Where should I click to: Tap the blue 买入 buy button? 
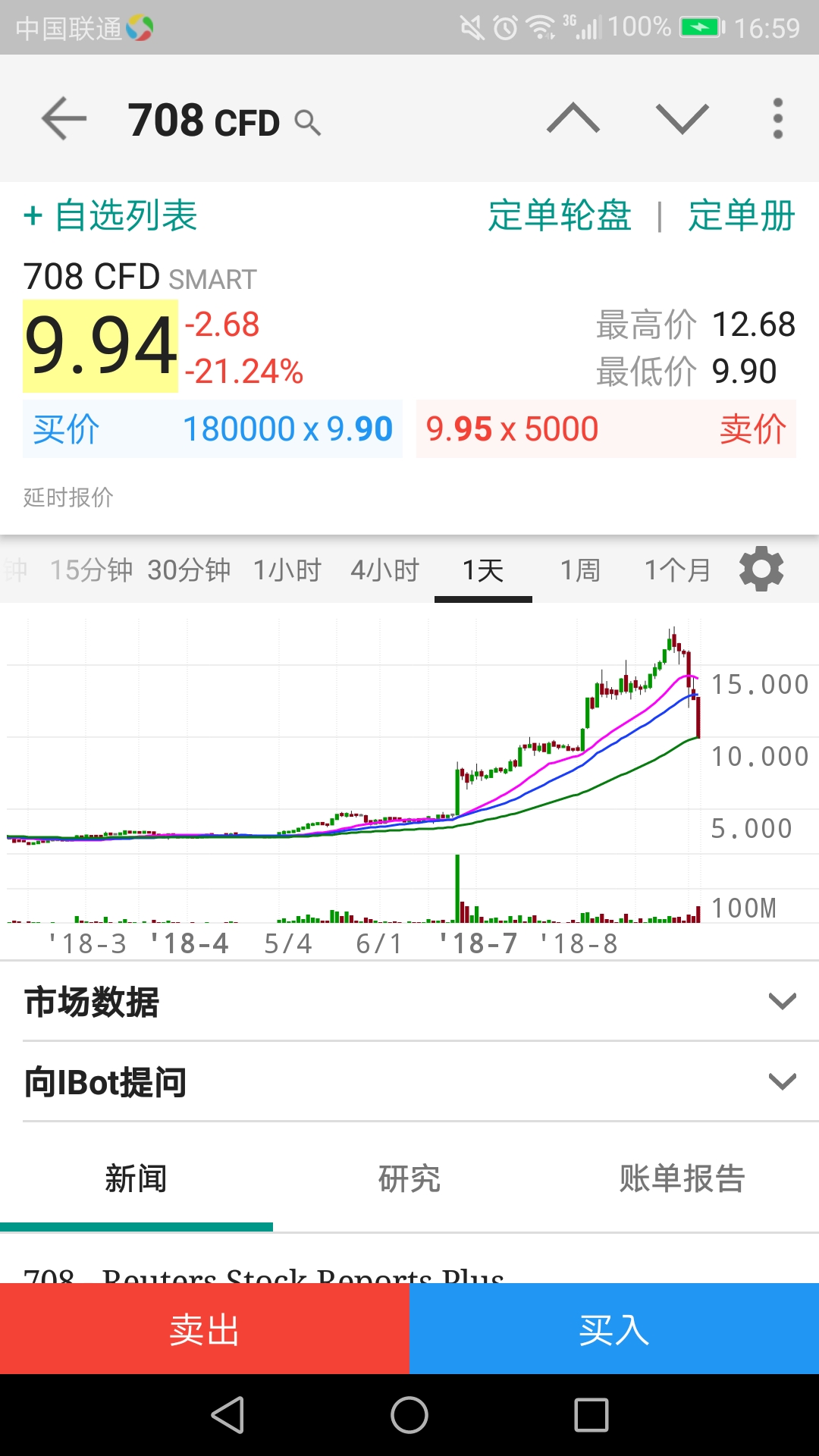[x=614, y=1329]
